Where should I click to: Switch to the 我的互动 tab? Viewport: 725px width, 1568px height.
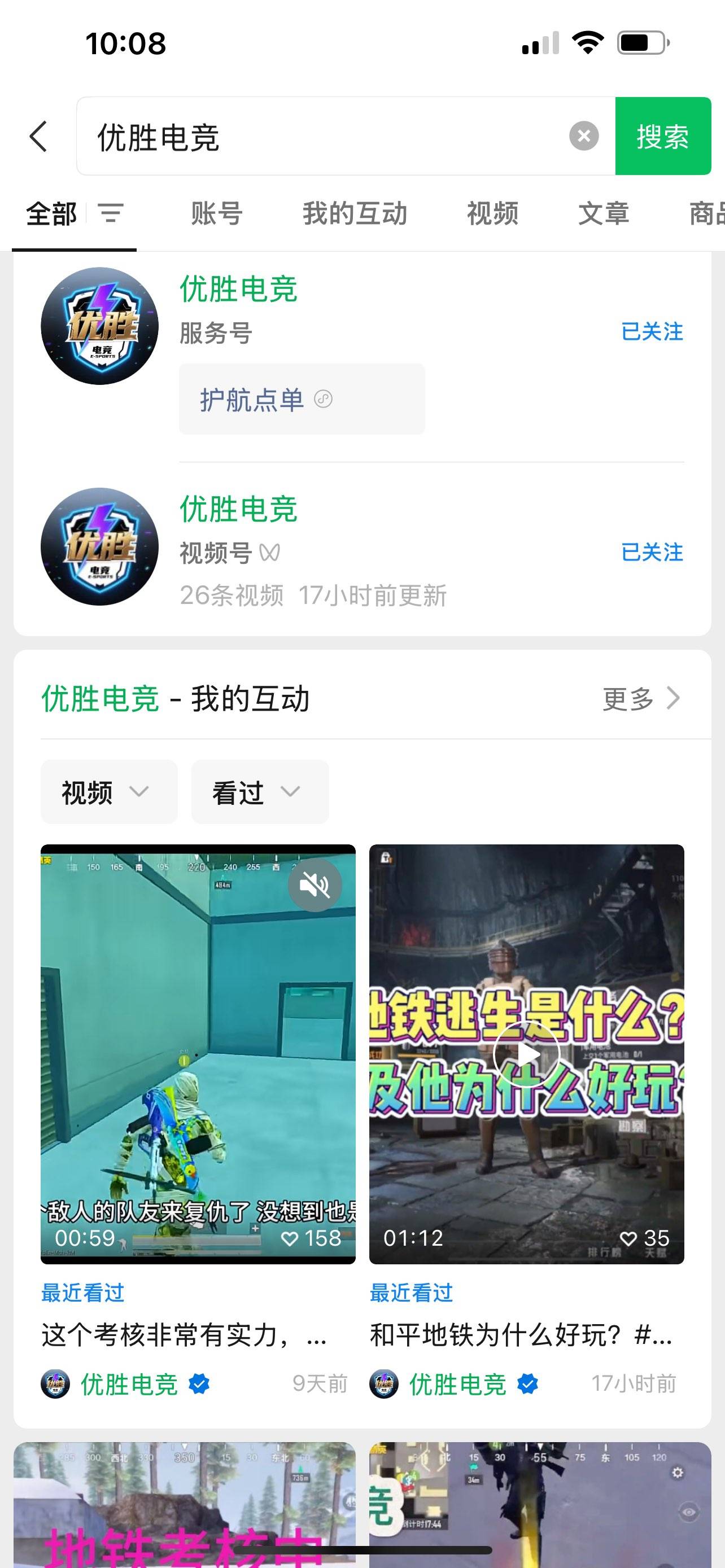click(355, 213)
